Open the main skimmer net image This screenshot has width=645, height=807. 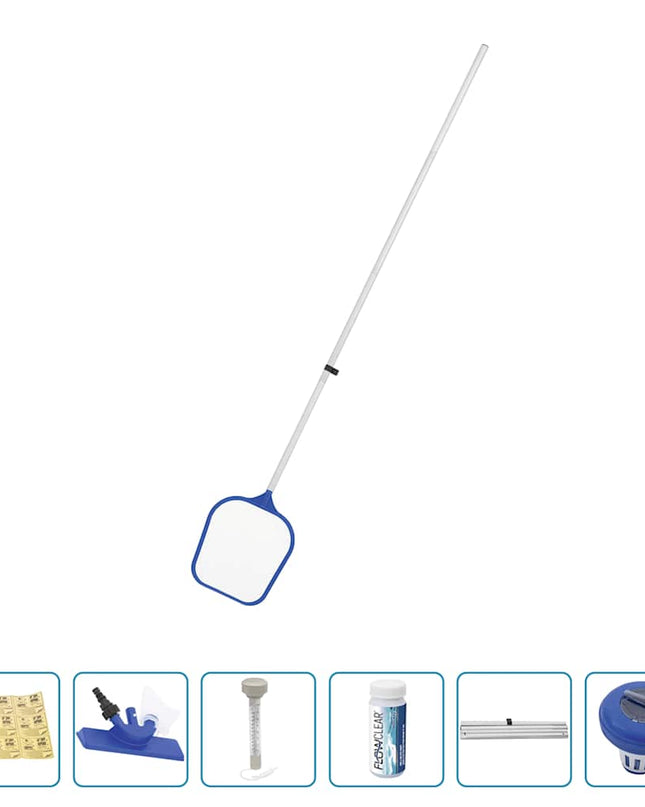tap(330, 330)
